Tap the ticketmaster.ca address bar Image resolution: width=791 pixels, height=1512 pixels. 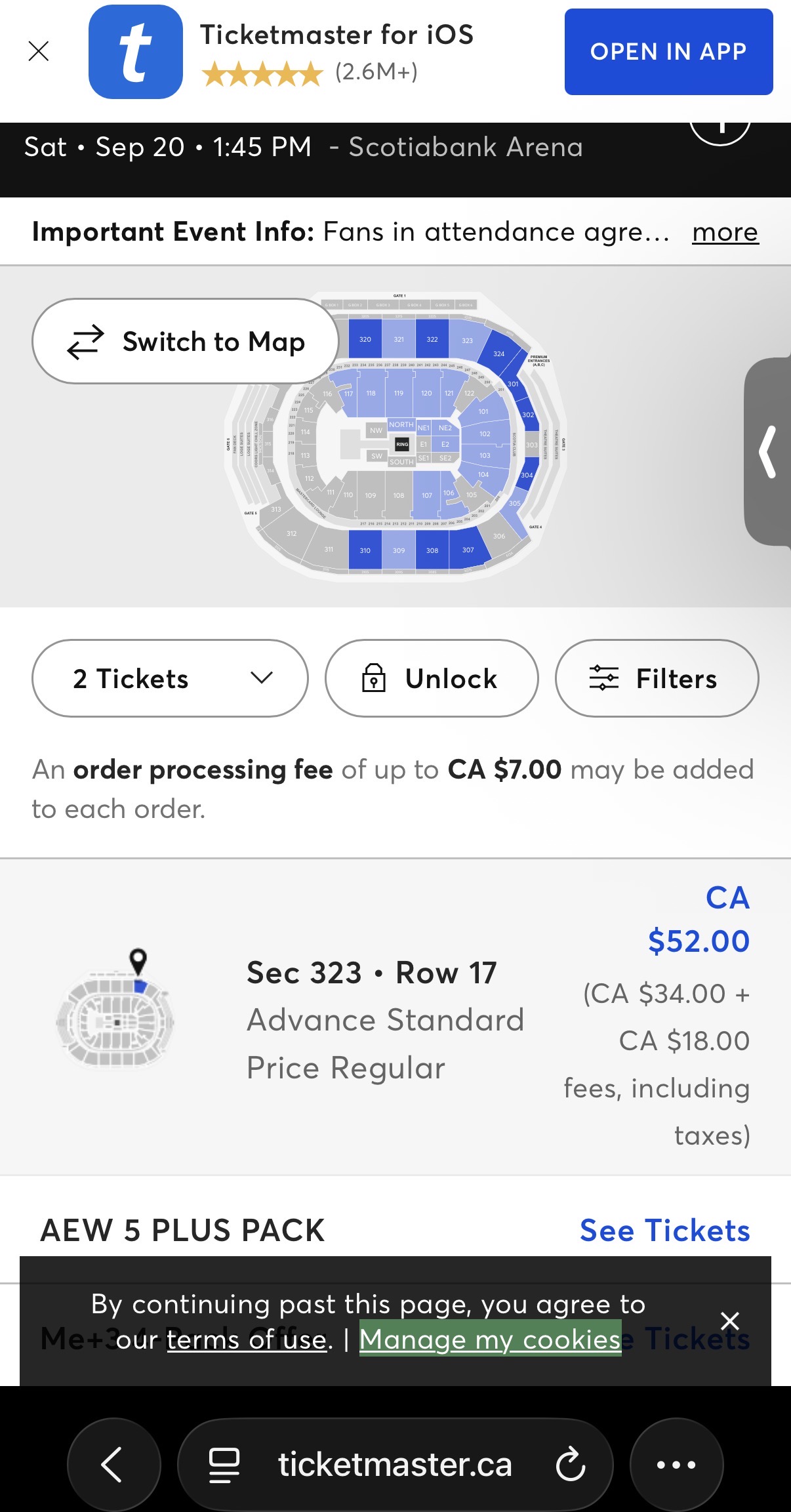[x=395, y=1465]
